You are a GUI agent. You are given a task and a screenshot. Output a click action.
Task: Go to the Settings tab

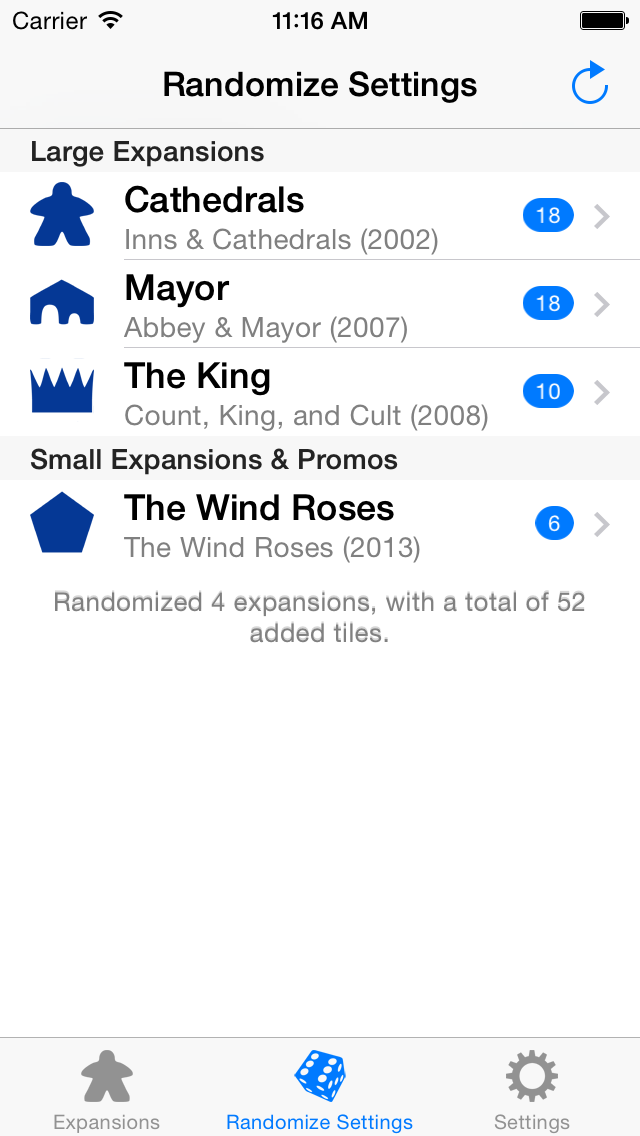tap(532, 1088)
